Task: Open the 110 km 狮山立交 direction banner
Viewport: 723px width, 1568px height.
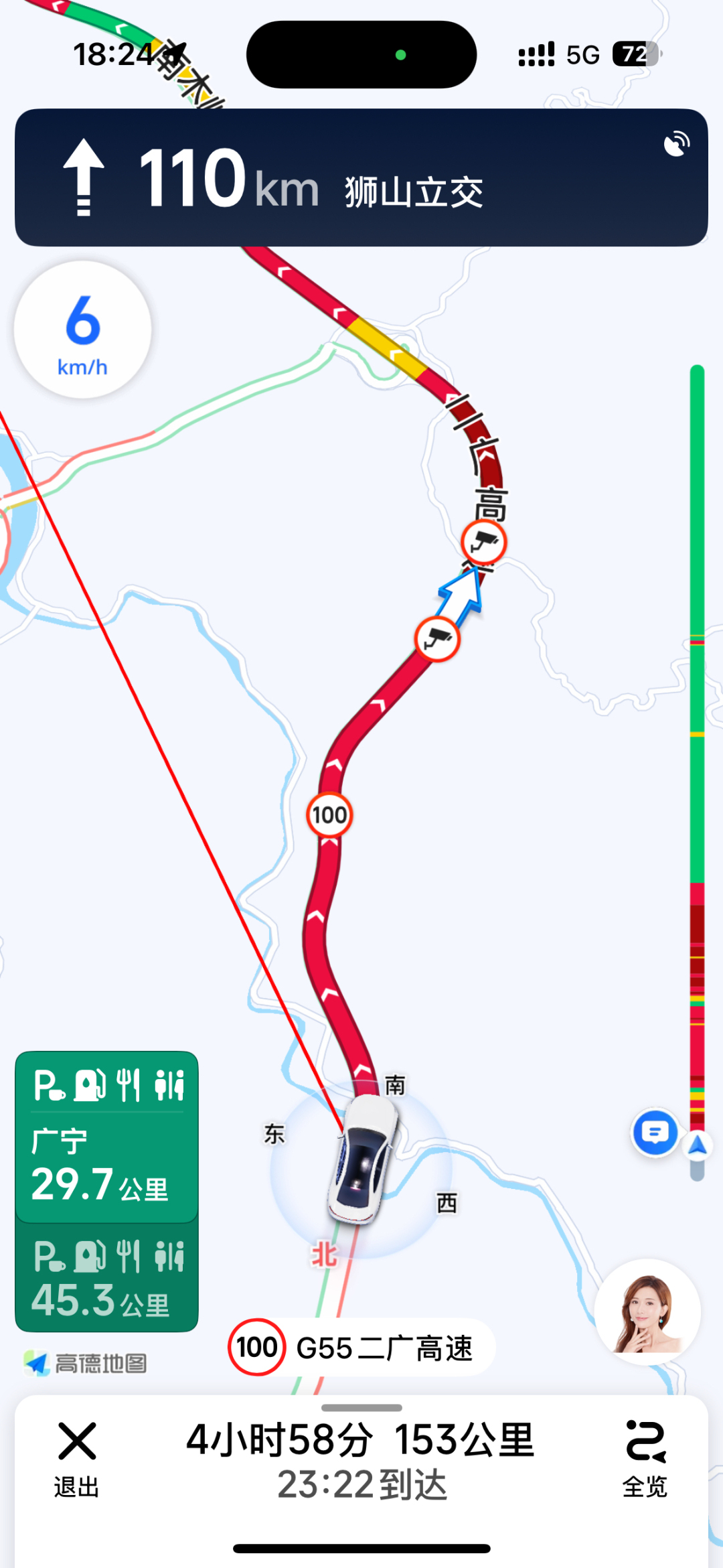Action: pos(361,178)
